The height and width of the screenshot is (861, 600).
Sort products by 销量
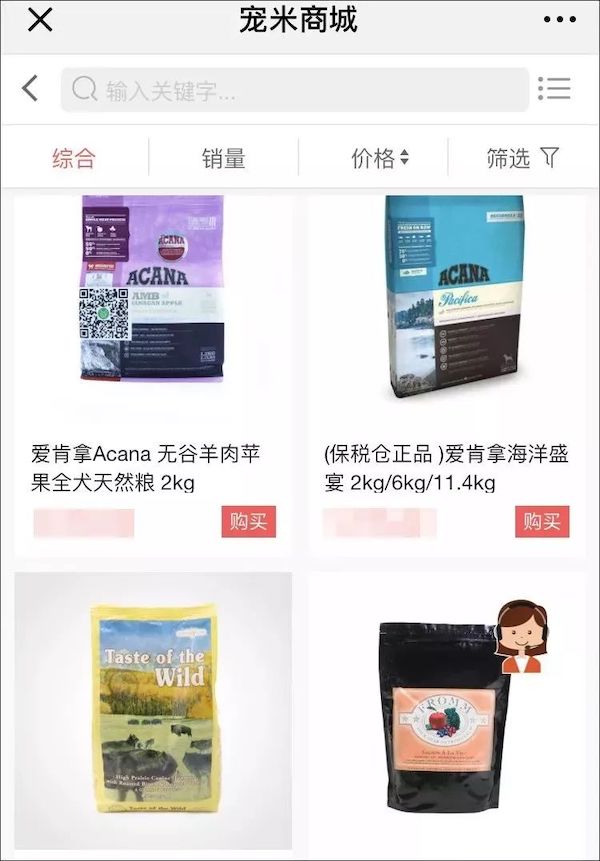click(223, 158)
